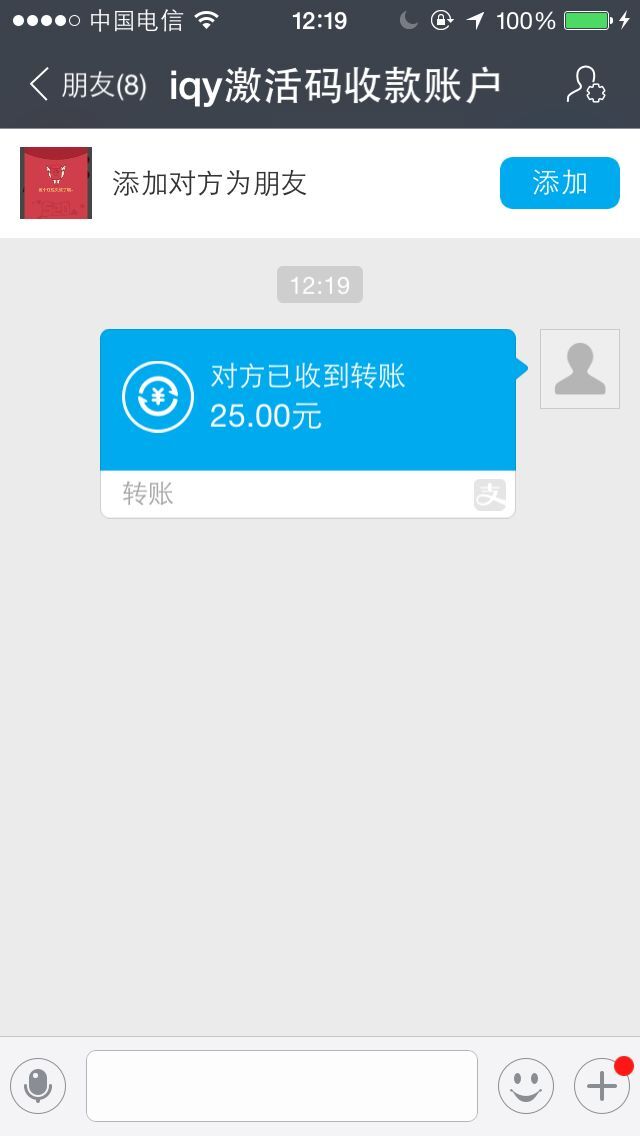
Task: Open the plus attachments menu
Action: (x=602, y=1085)
